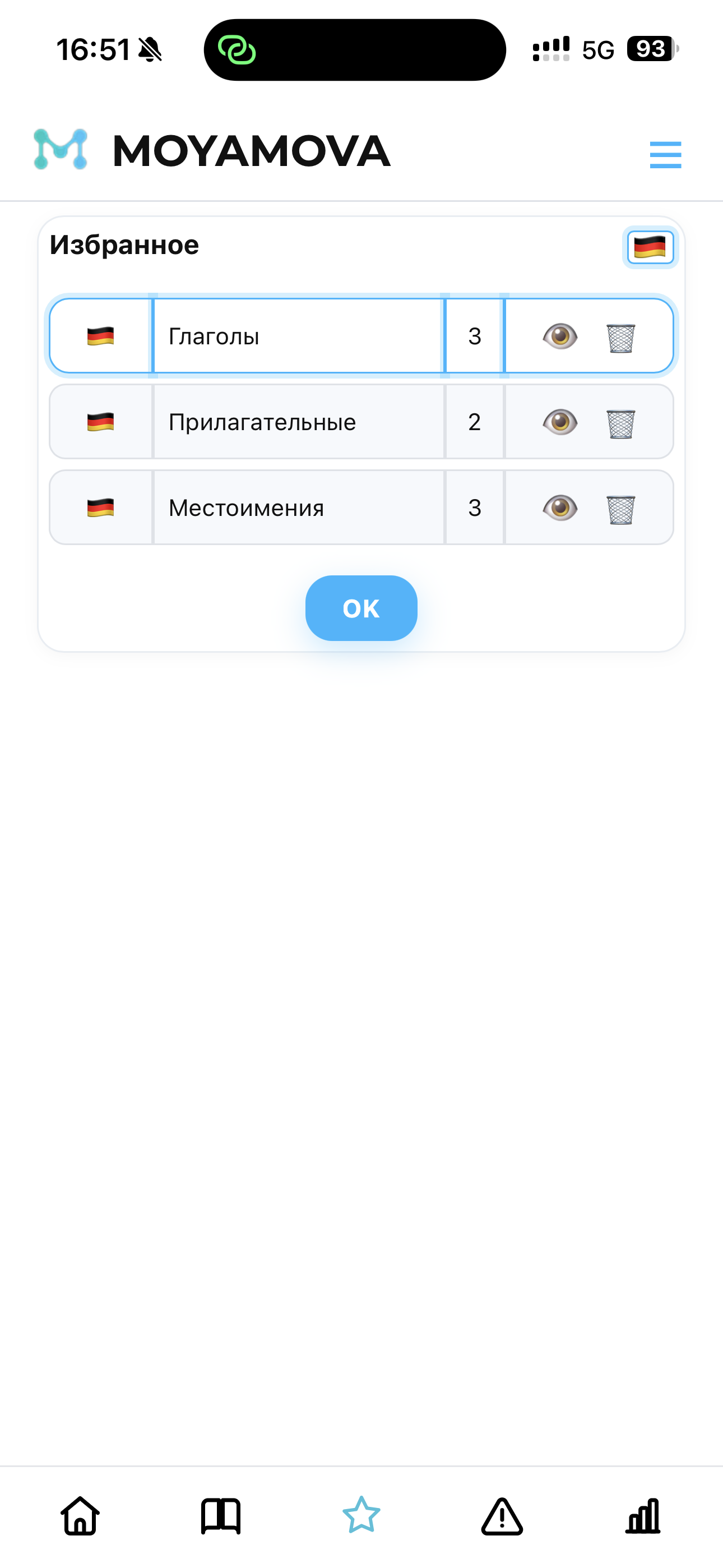Tap the German flag language selector
The height and width of the screenshot is (1568, 723).
point(650,247)
